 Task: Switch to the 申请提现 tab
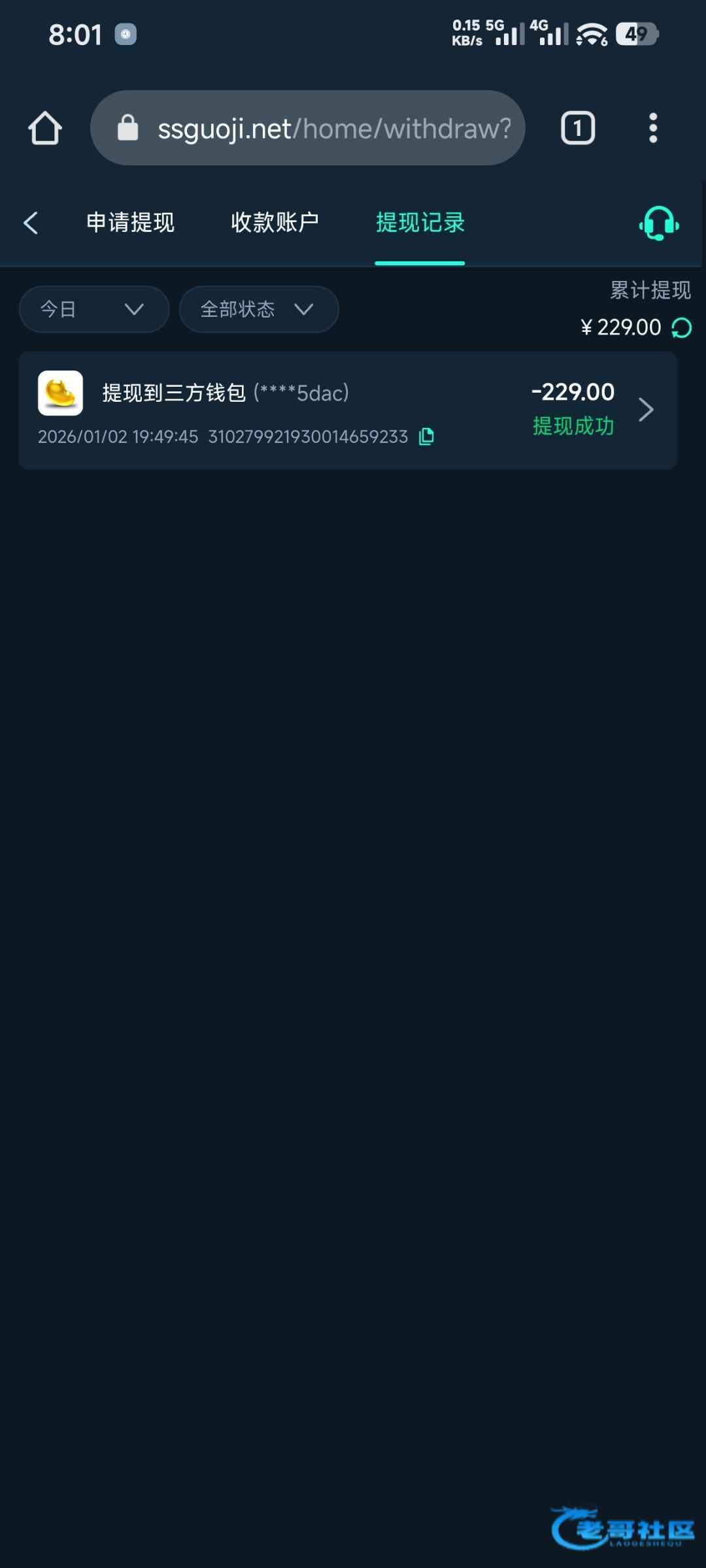click(x=130, y=223)
